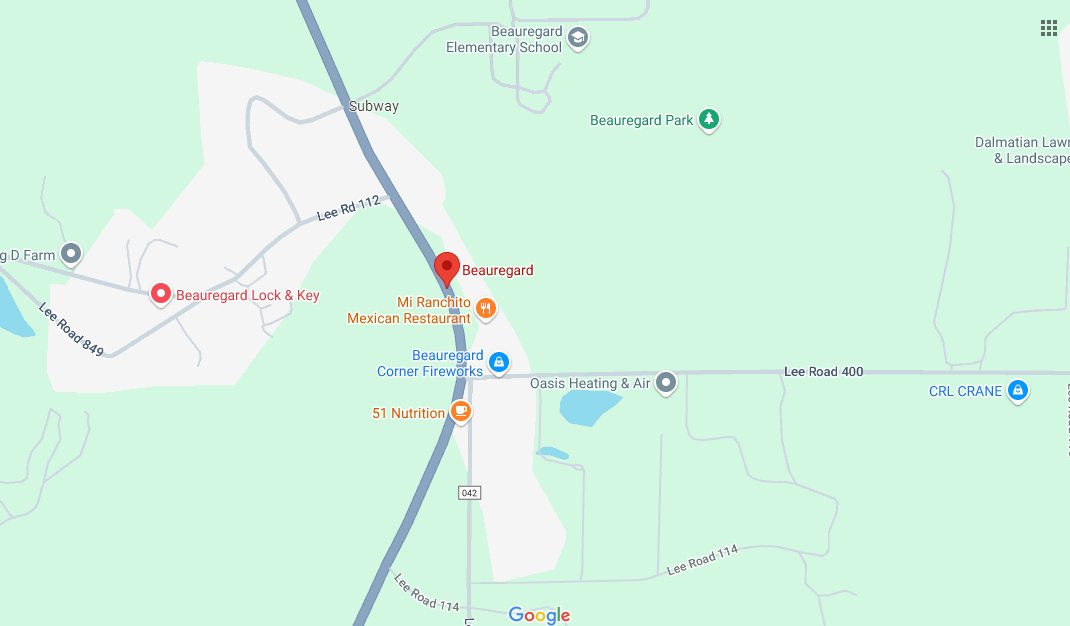Select the D Farm map marker

tap(70, 254)
